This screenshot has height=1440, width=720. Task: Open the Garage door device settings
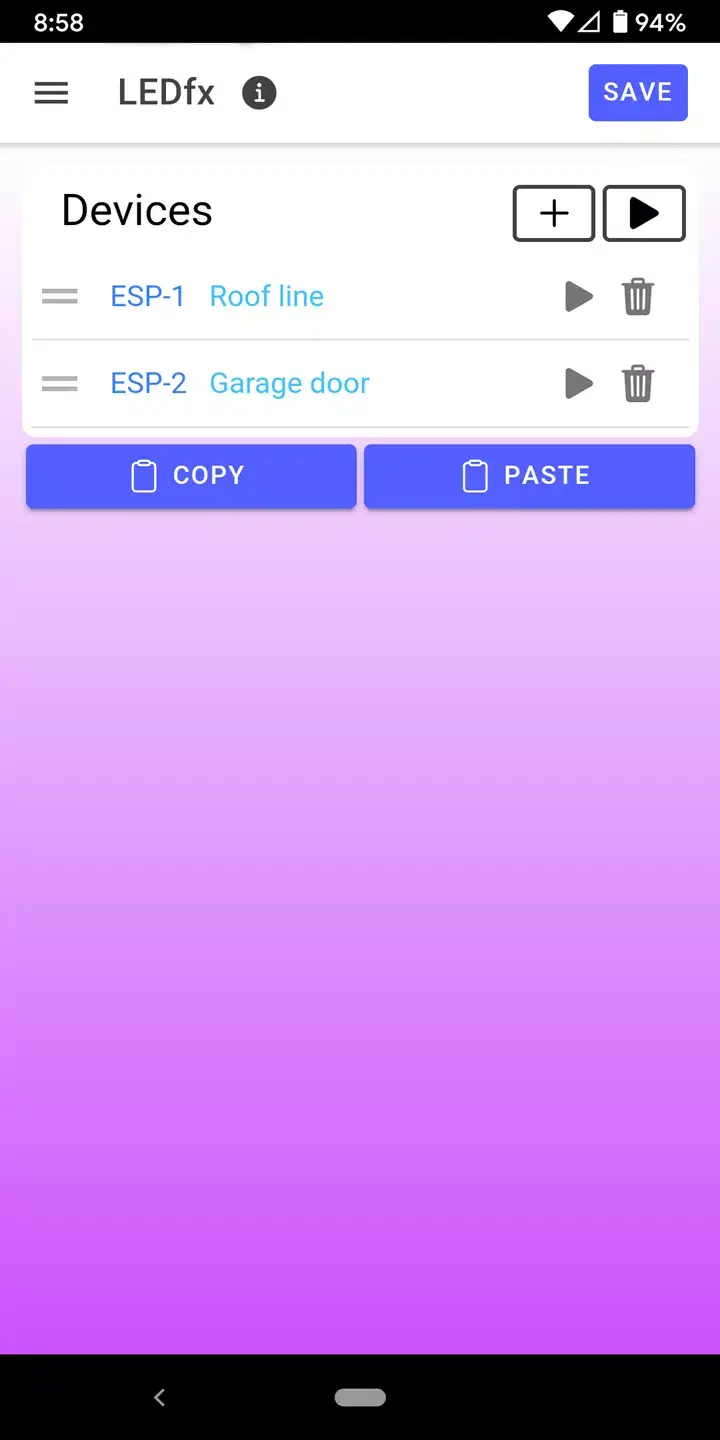289,383
